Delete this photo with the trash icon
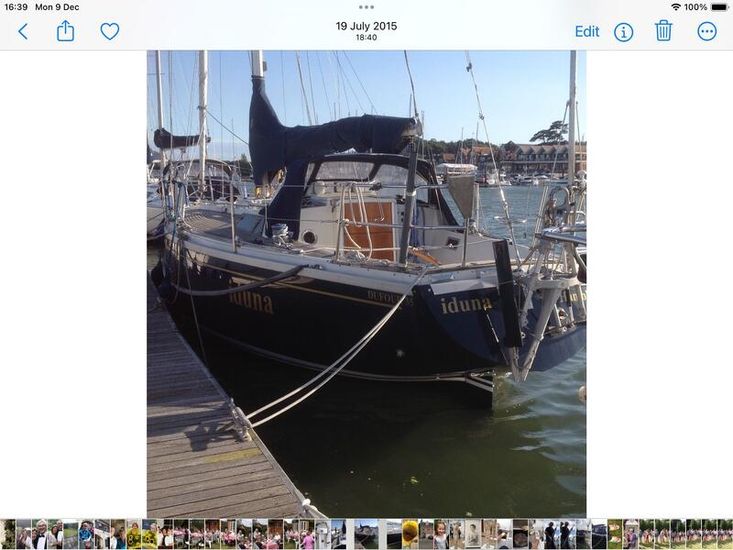 (664, 31)
